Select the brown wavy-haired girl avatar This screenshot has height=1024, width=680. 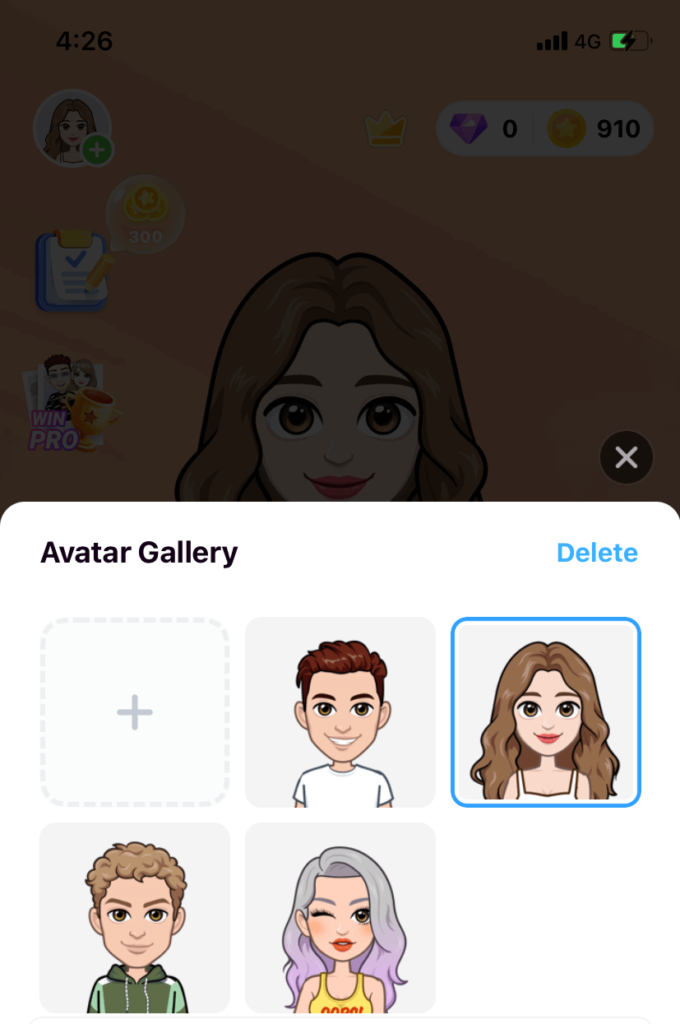[x=545, y=712]
